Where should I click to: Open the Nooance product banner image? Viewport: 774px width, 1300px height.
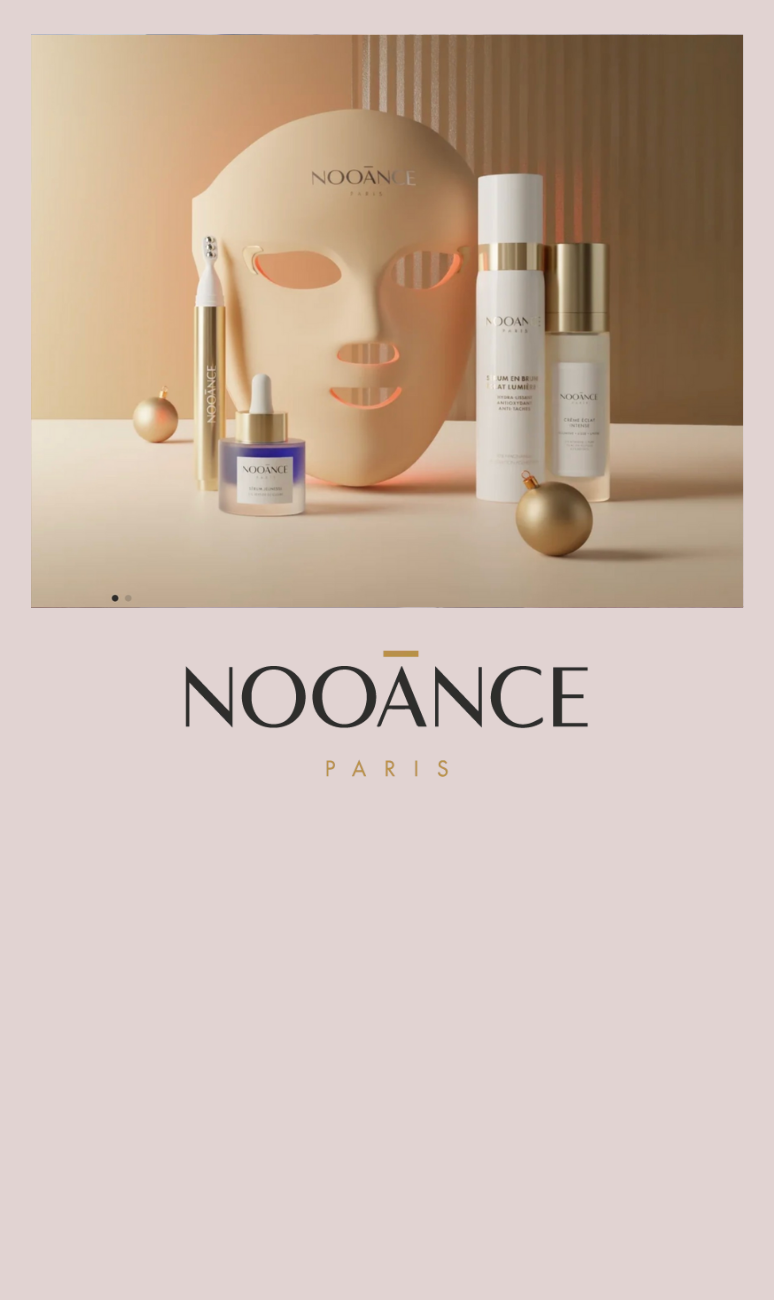(386, 320)
